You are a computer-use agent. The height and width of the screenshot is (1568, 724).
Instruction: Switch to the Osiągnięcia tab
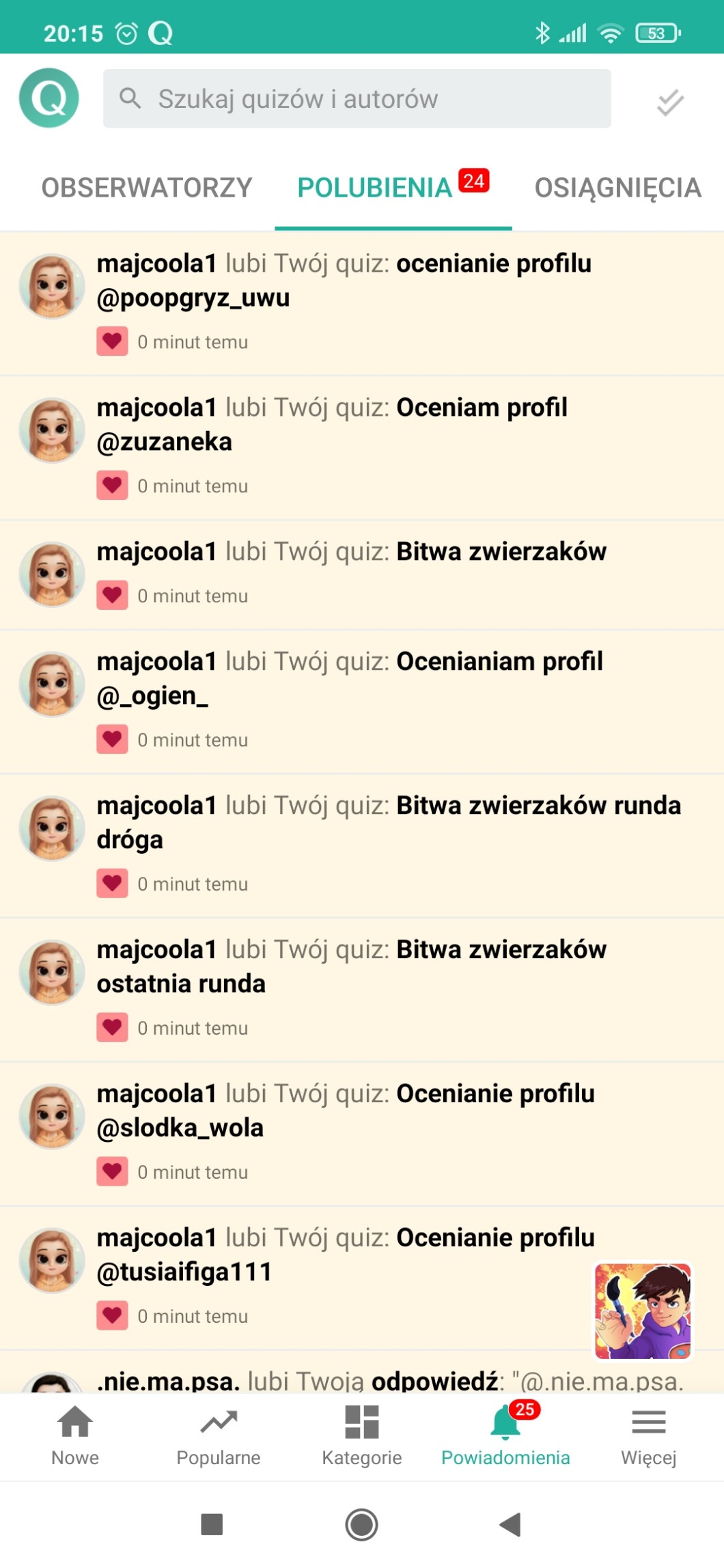617,188
